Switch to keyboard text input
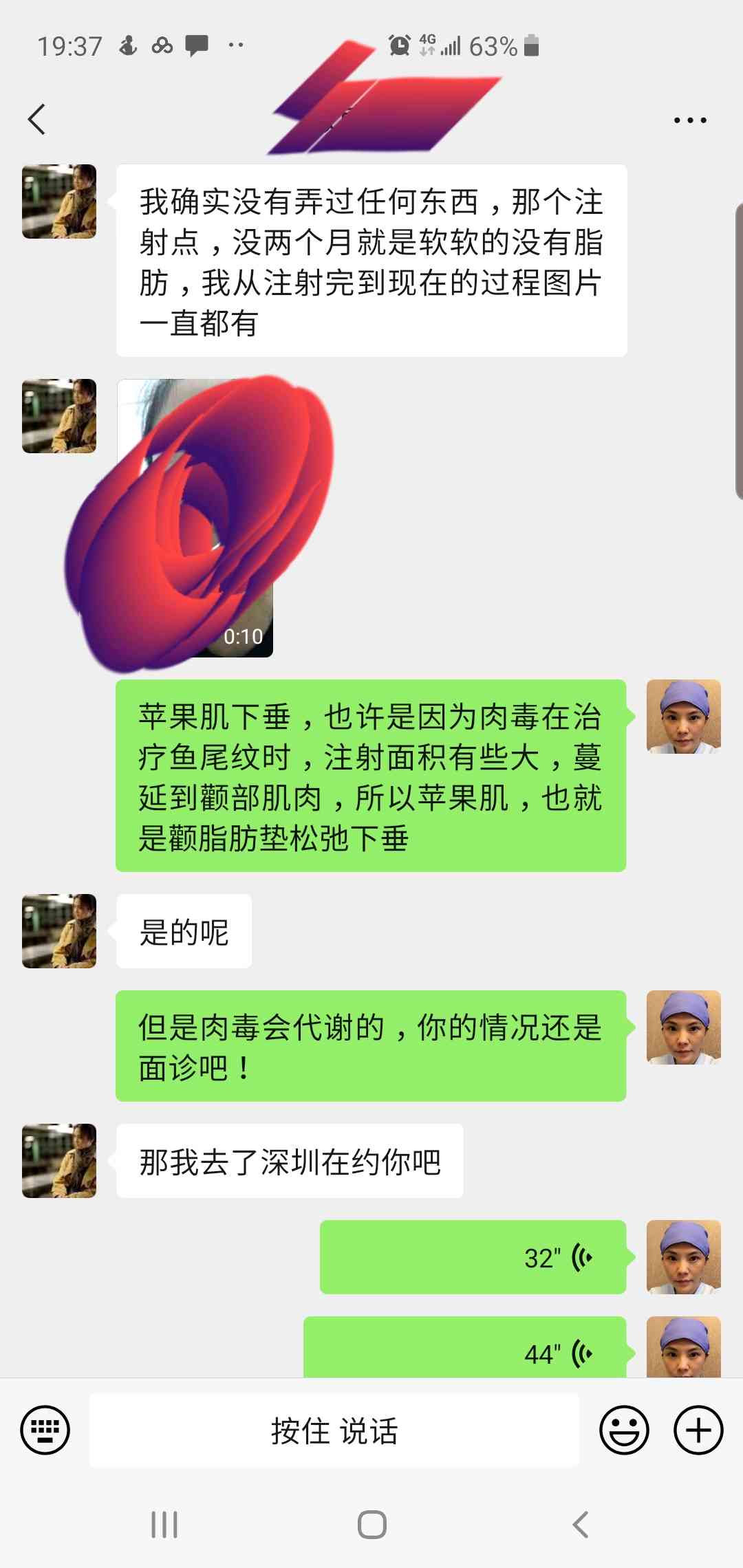743x1568 pixels. [45, 1430]
